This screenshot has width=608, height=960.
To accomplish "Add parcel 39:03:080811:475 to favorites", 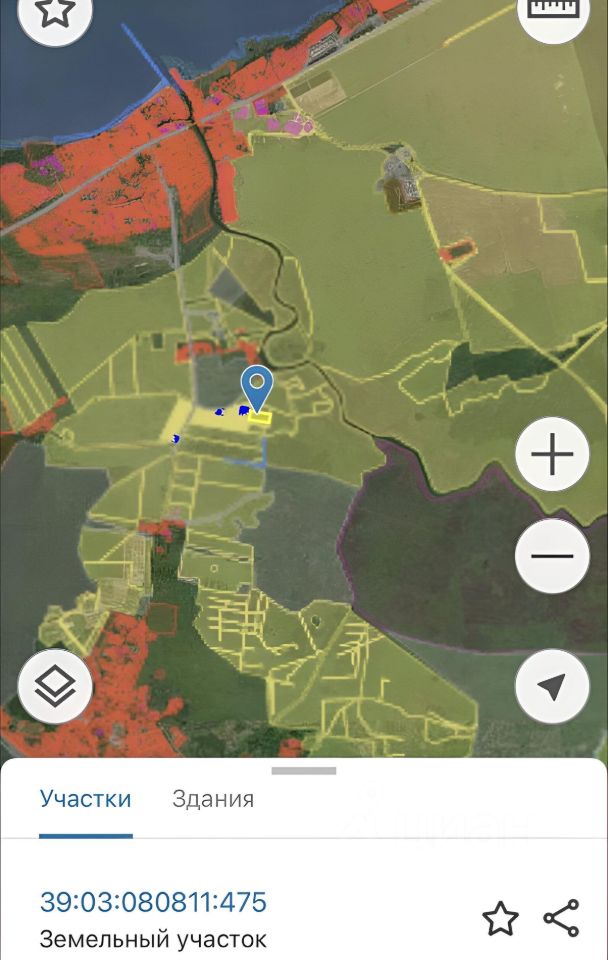I will 500,918.
